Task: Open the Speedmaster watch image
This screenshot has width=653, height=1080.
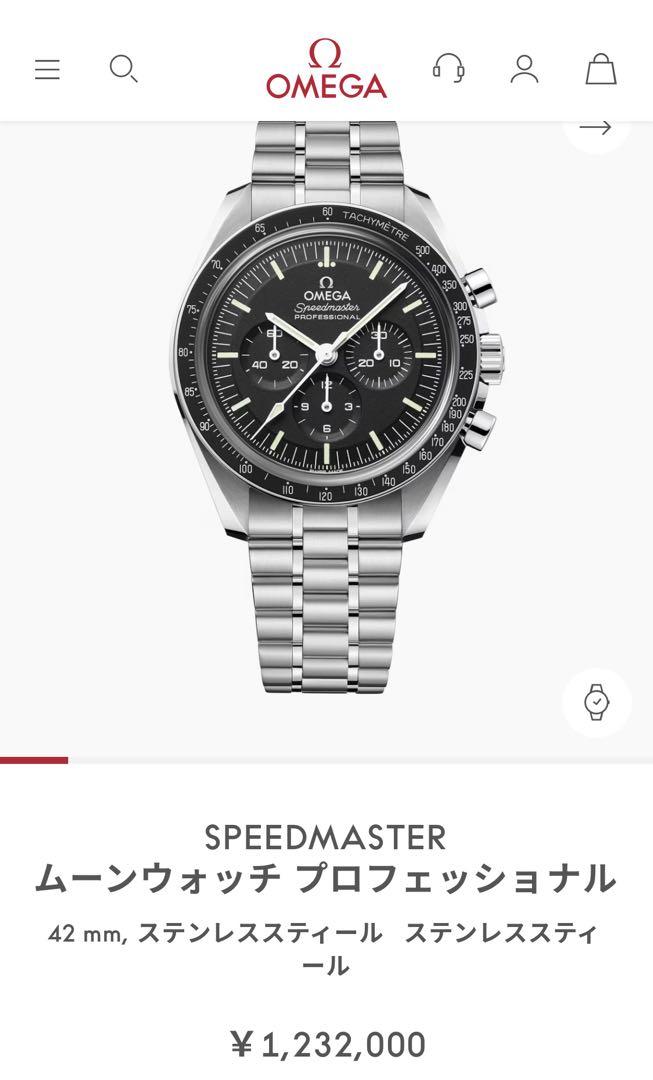Action: (338, 406)
